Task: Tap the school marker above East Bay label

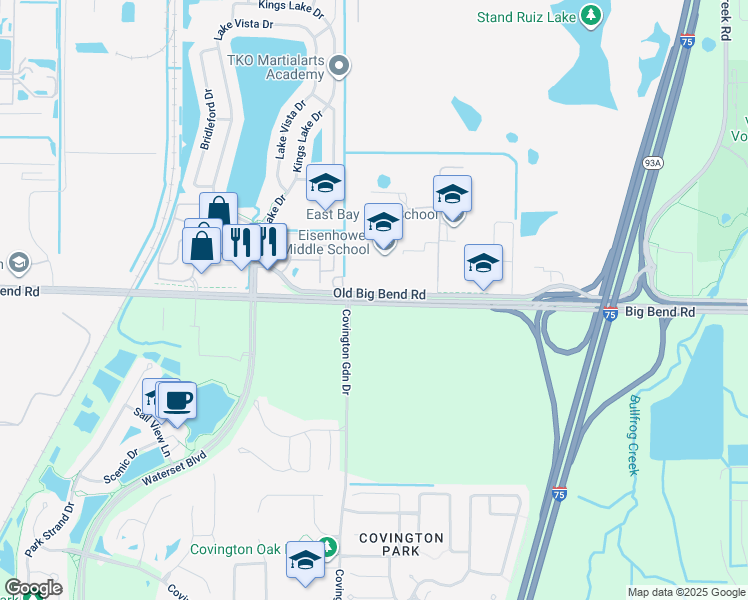Action: click(325, 184)
